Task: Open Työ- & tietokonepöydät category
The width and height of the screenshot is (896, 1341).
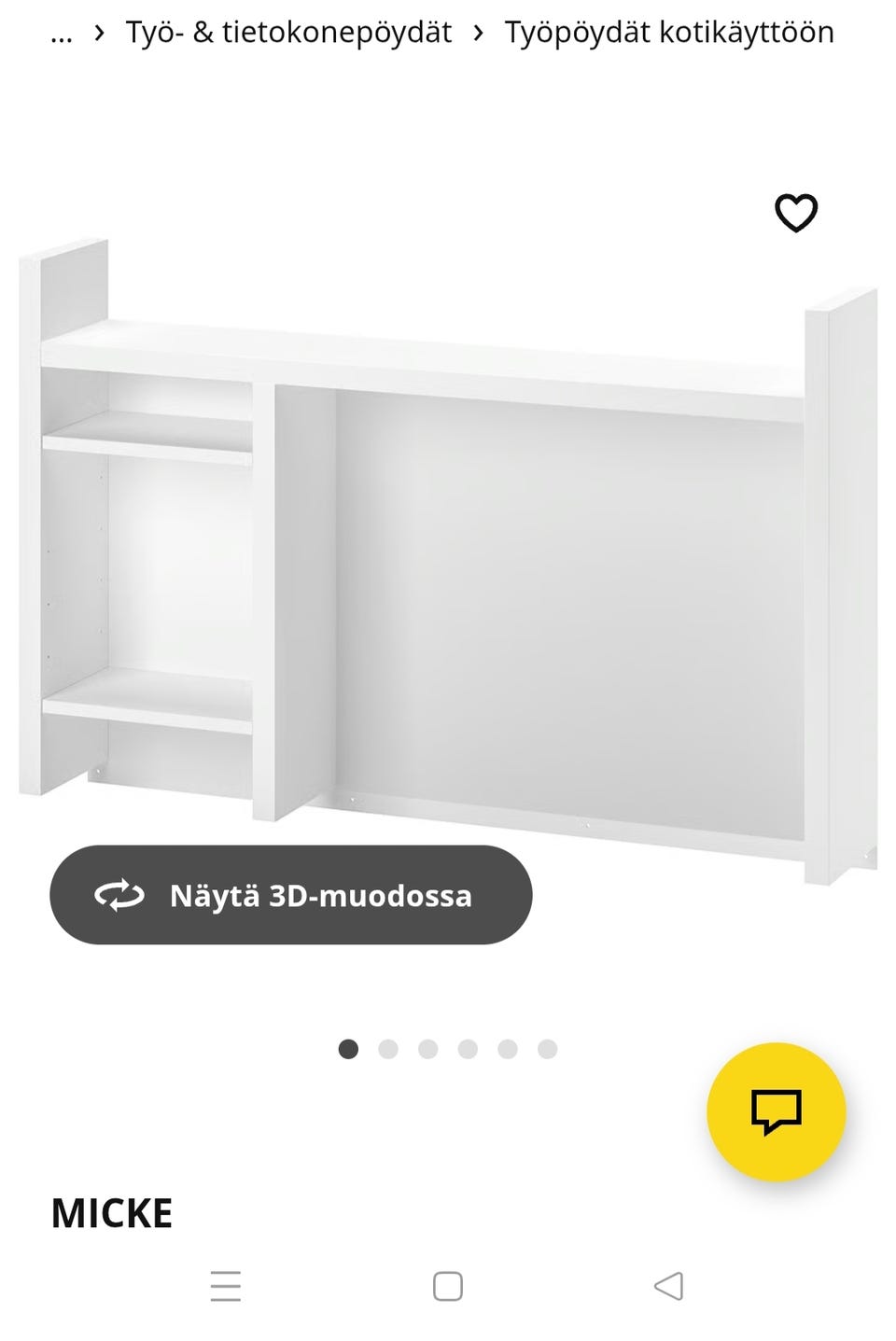Action: click(x=288, y=31)
